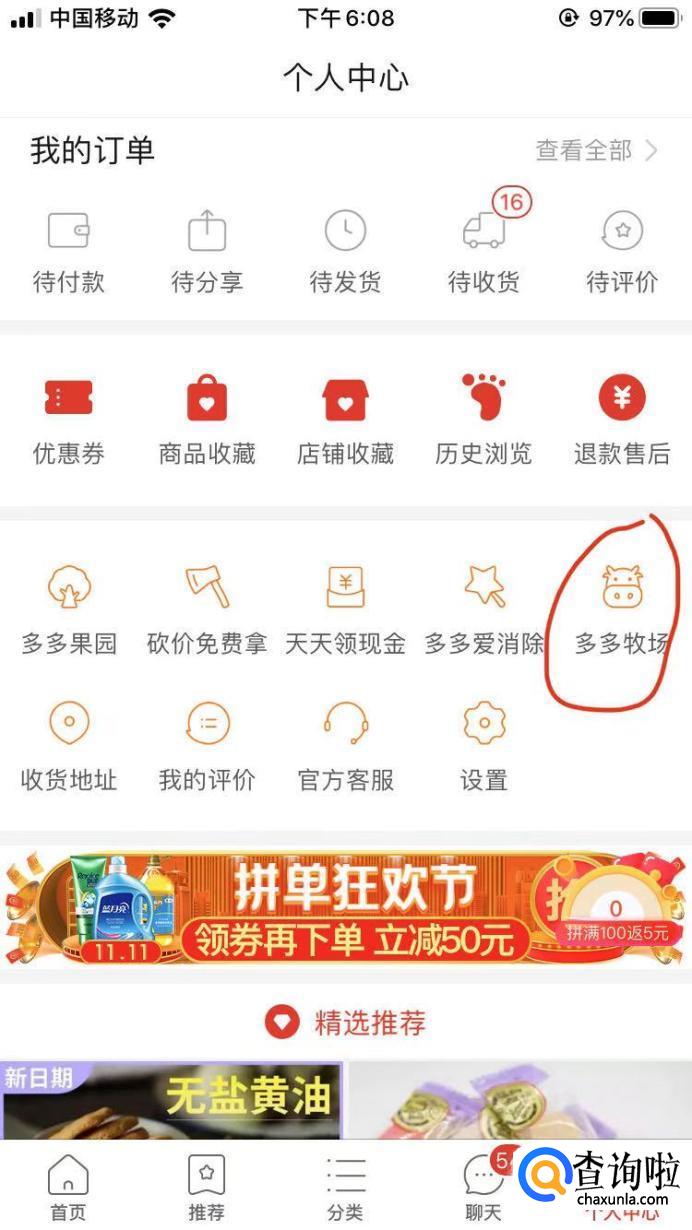Open the 拼单狂欢节 promotion banner
The width and height of the screenshot is (692, 1230).
click(x=346, y=906)
